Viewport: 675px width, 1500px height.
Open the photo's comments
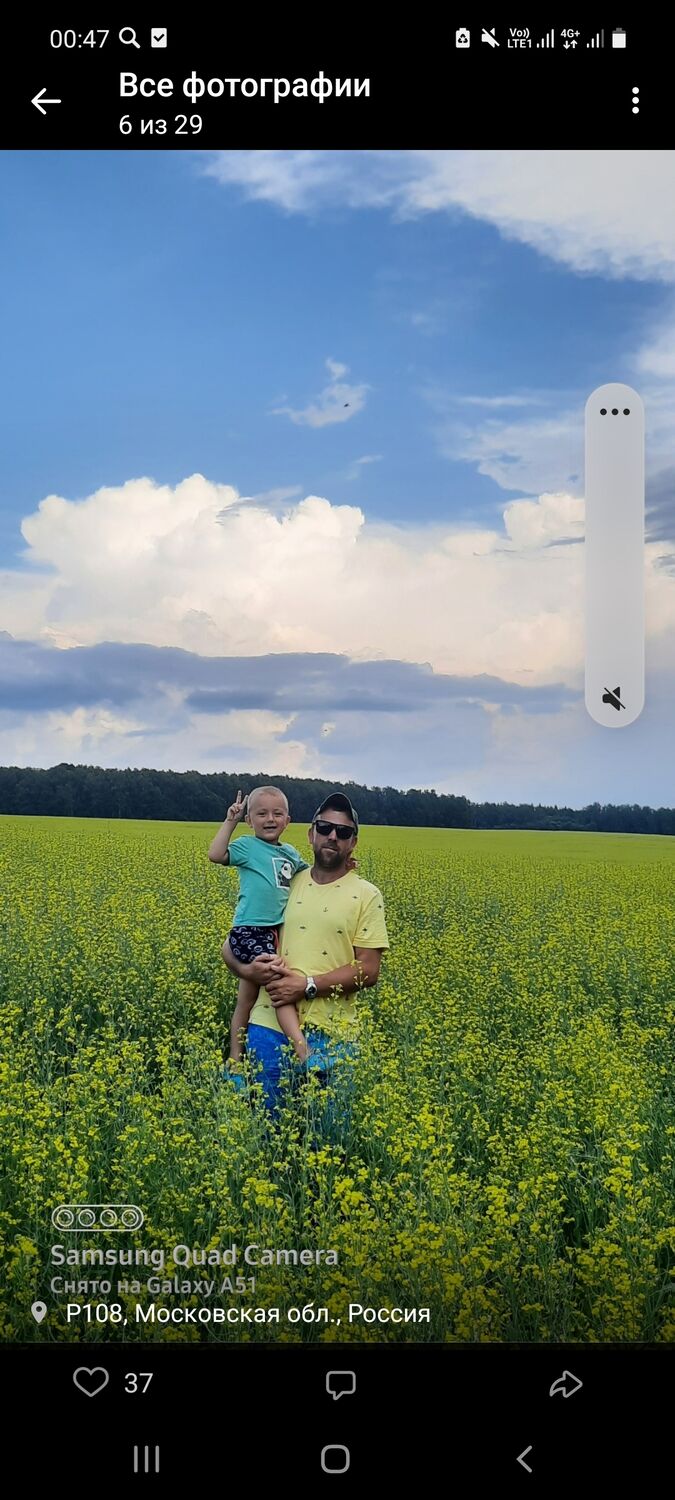coord(340,1384)
